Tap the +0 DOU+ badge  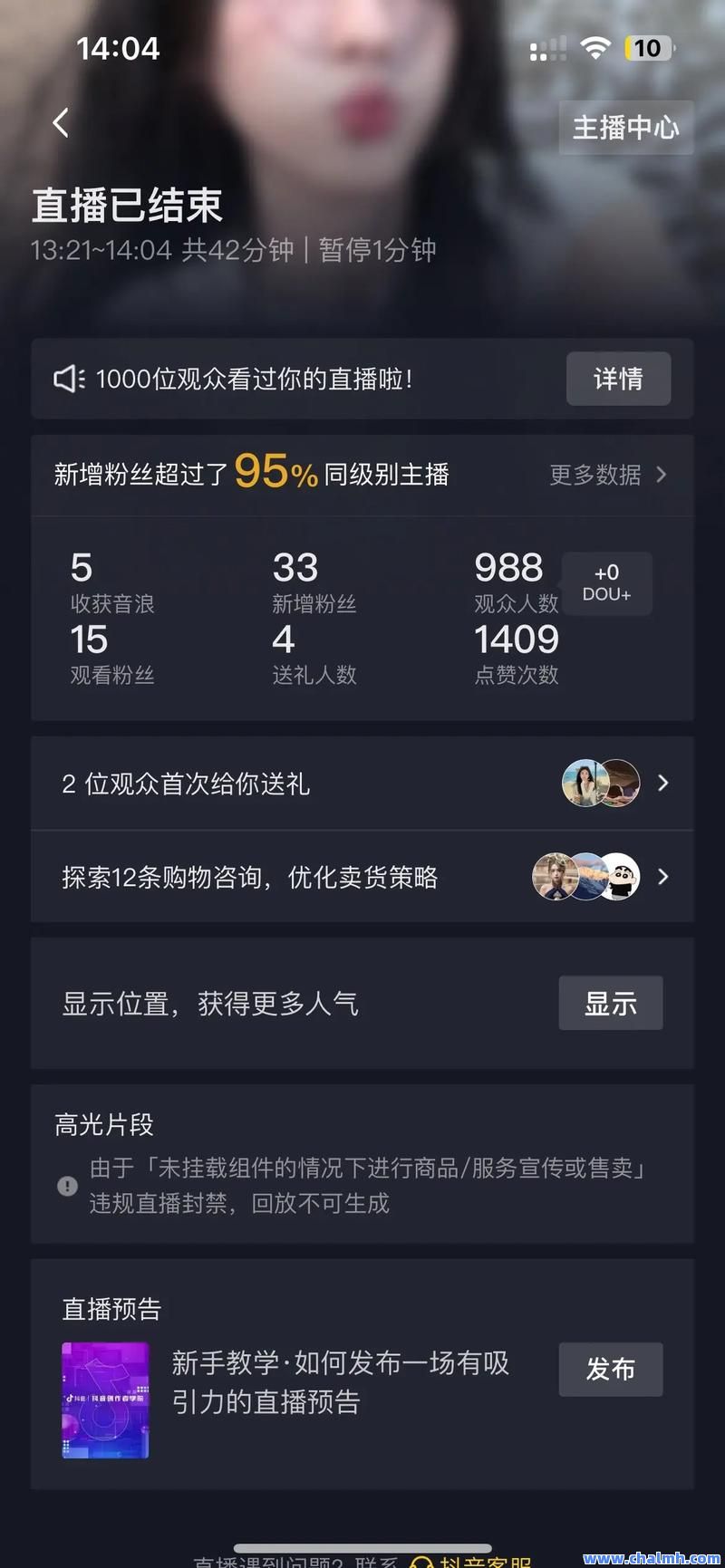click(606, 583)
